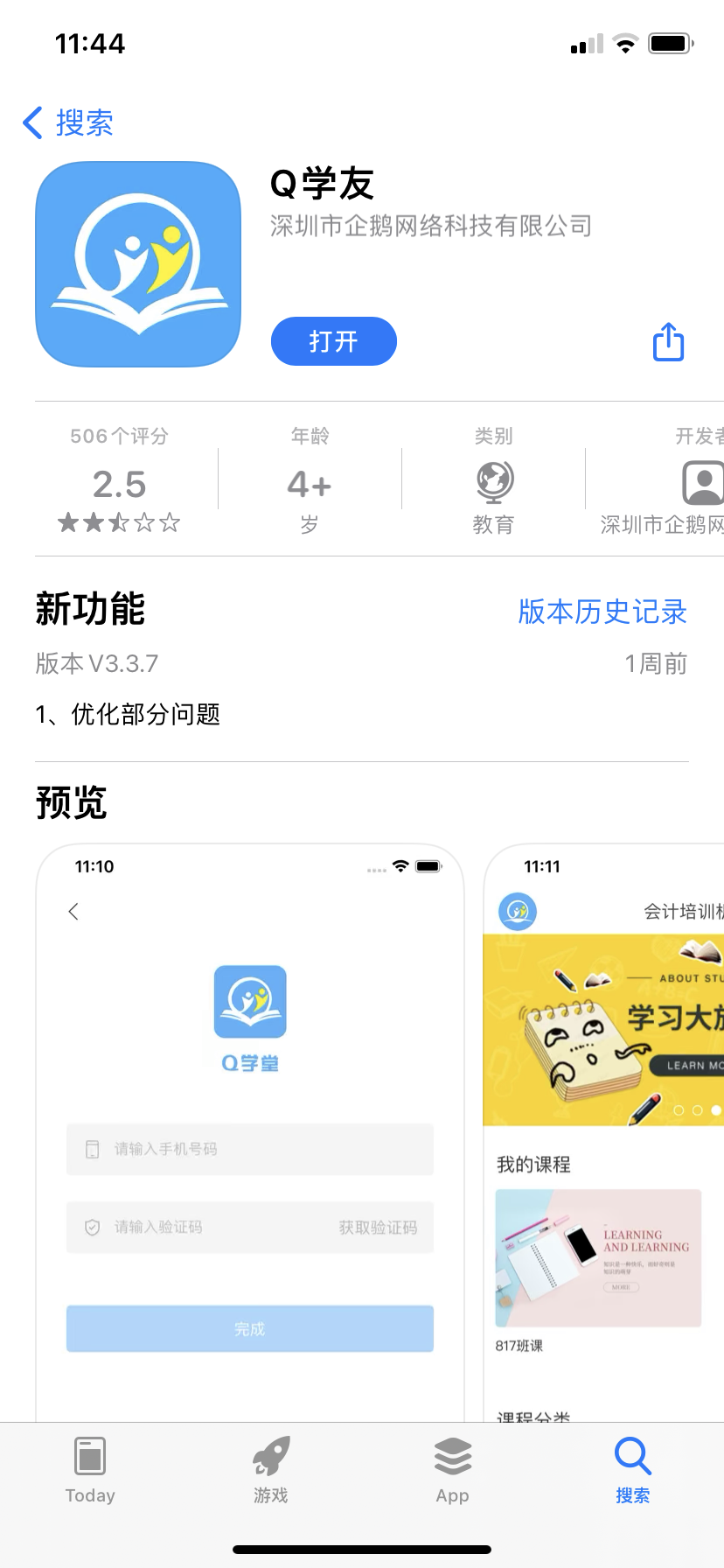Tap the 搜索 magnifier icon
The height and width of the screenshot is (1568, 724).
click(x=632, y=1455)
